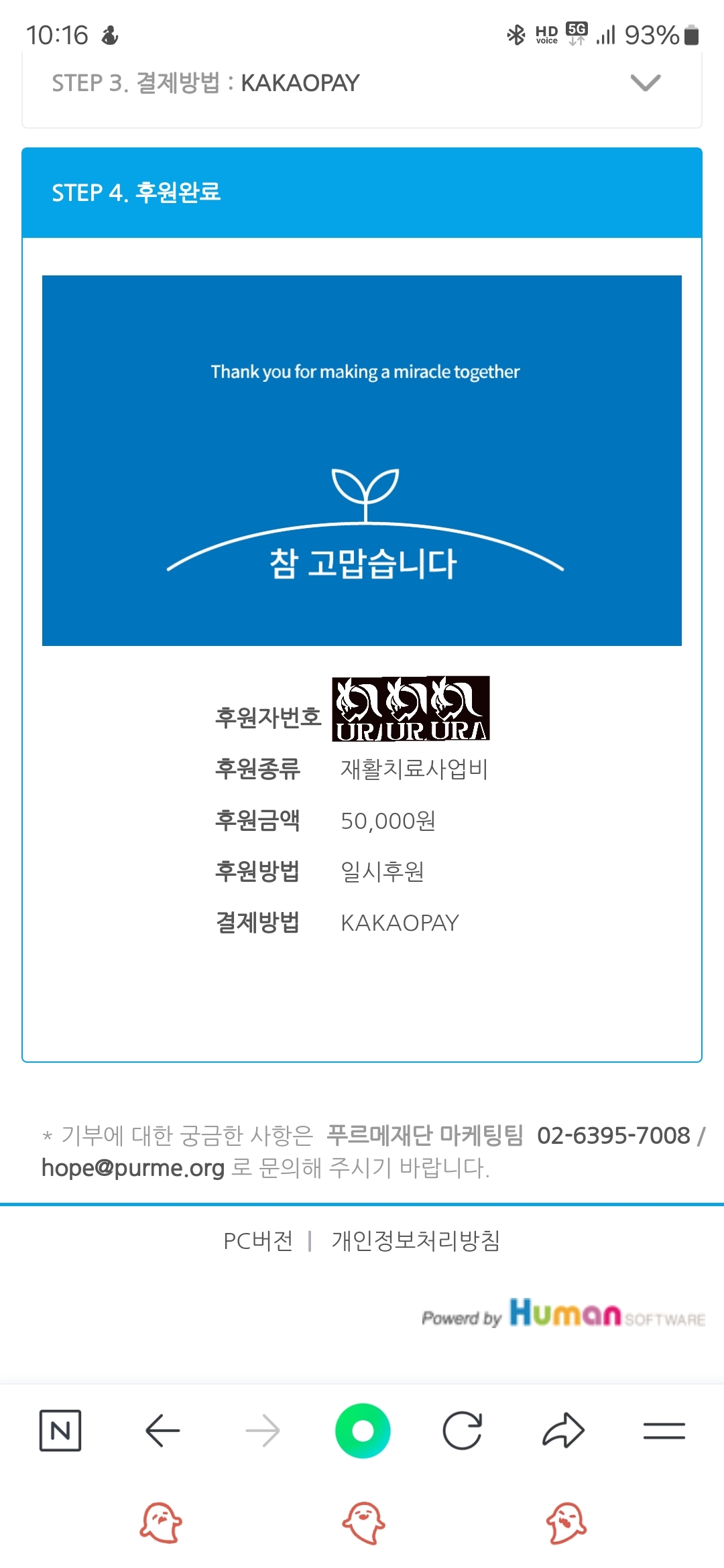Reload the current page
This screenshot has height=1568, width=724.
(x=463, y=1431)
